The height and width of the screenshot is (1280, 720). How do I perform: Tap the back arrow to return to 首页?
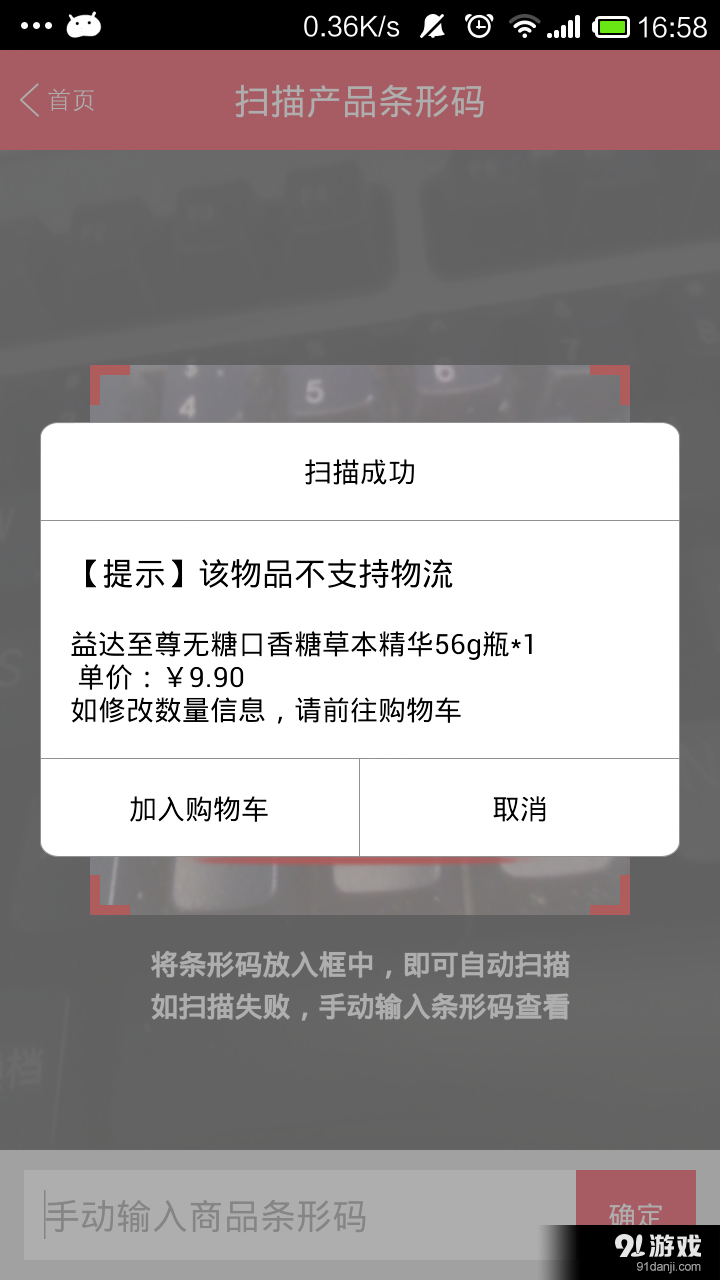pos(28,100)
